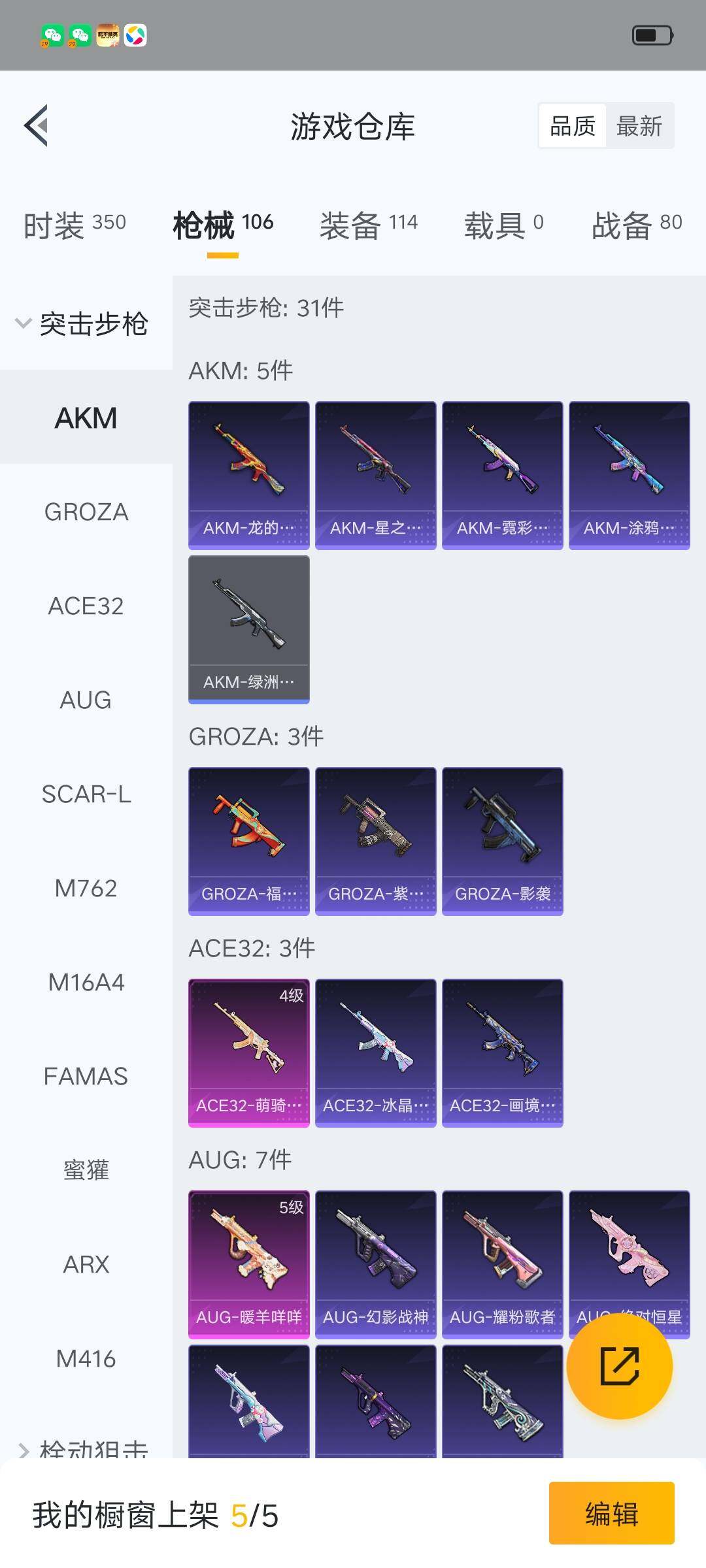The width and height of the screenshot is (706, 1568).
Task: Open the AKM-绿洲… skin
Action: click(x=248, y=629)
